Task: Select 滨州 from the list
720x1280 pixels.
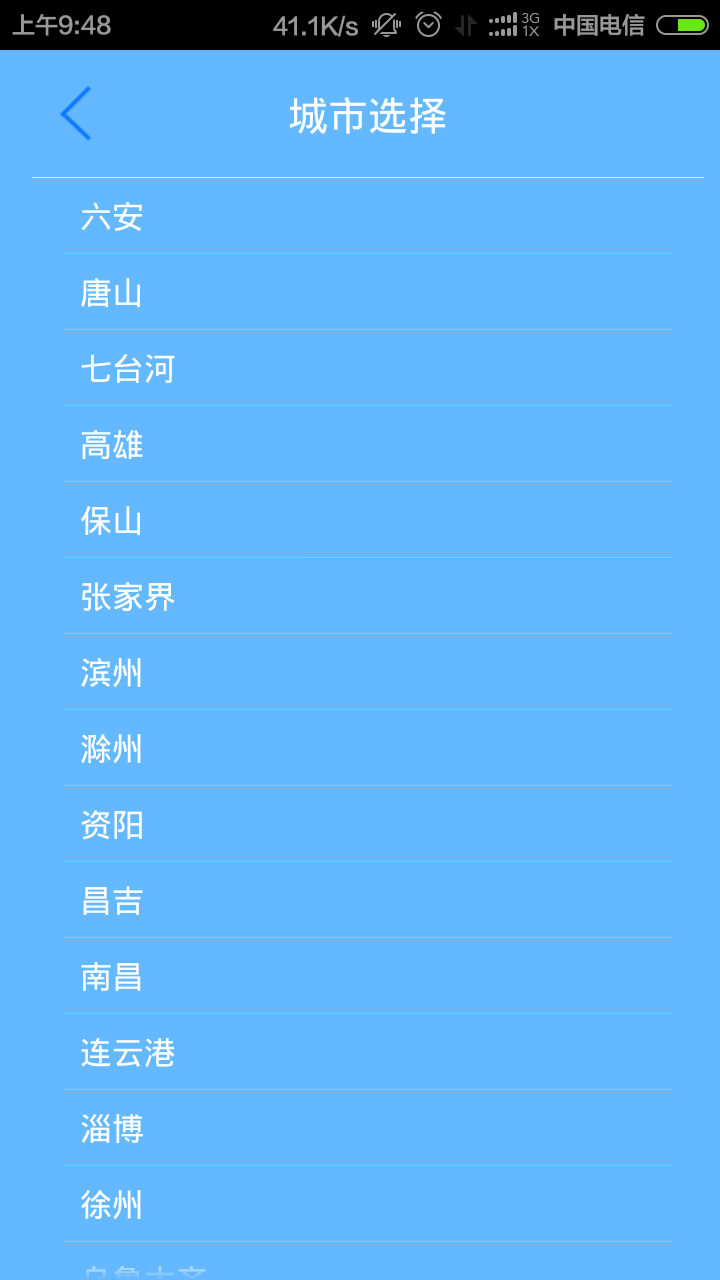Action: click(x=112, y=673)
